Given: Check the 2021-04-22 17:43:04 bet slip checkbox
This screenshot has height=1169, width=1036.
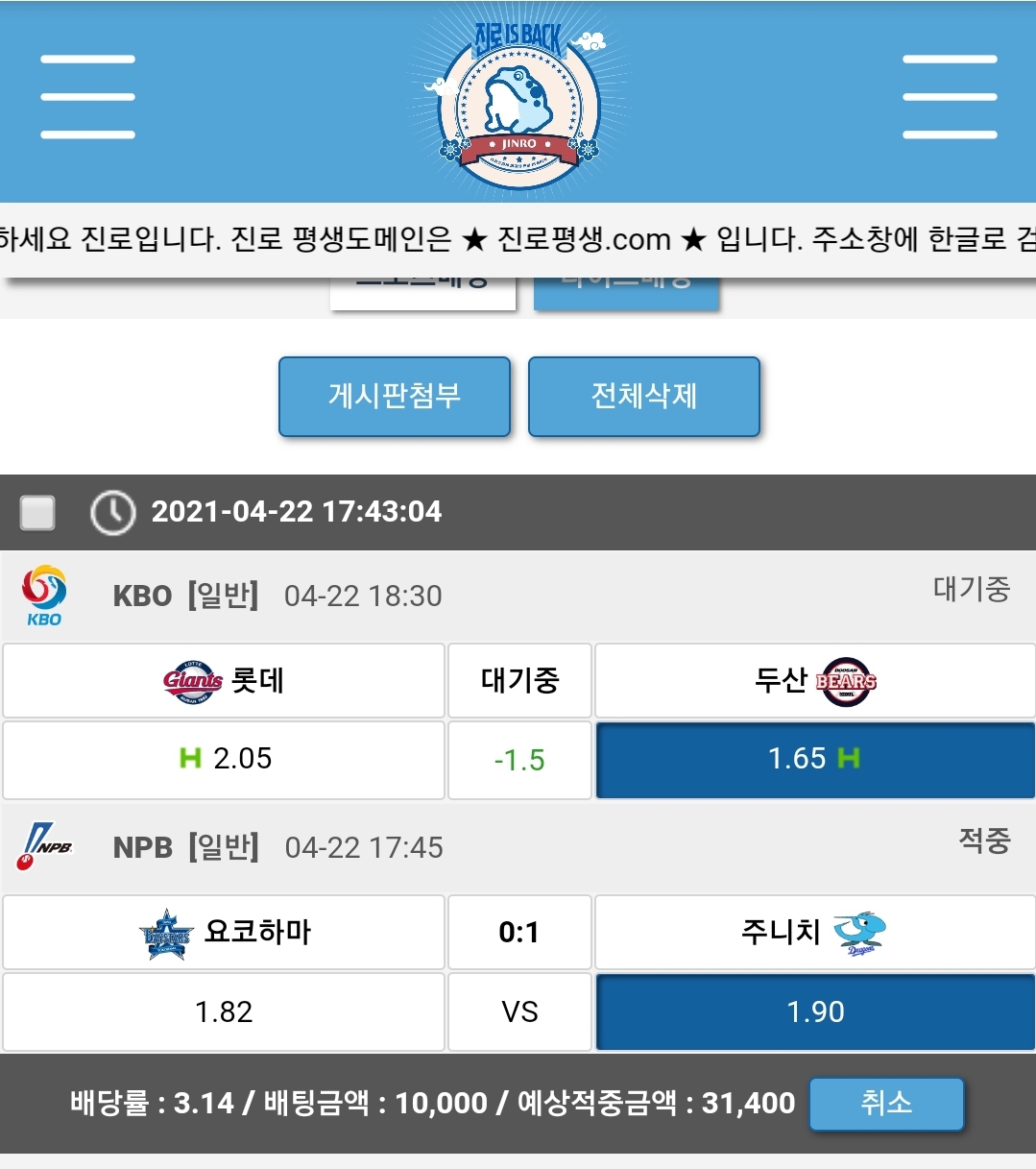Looking at the screenshot, I should click(38, 512).
